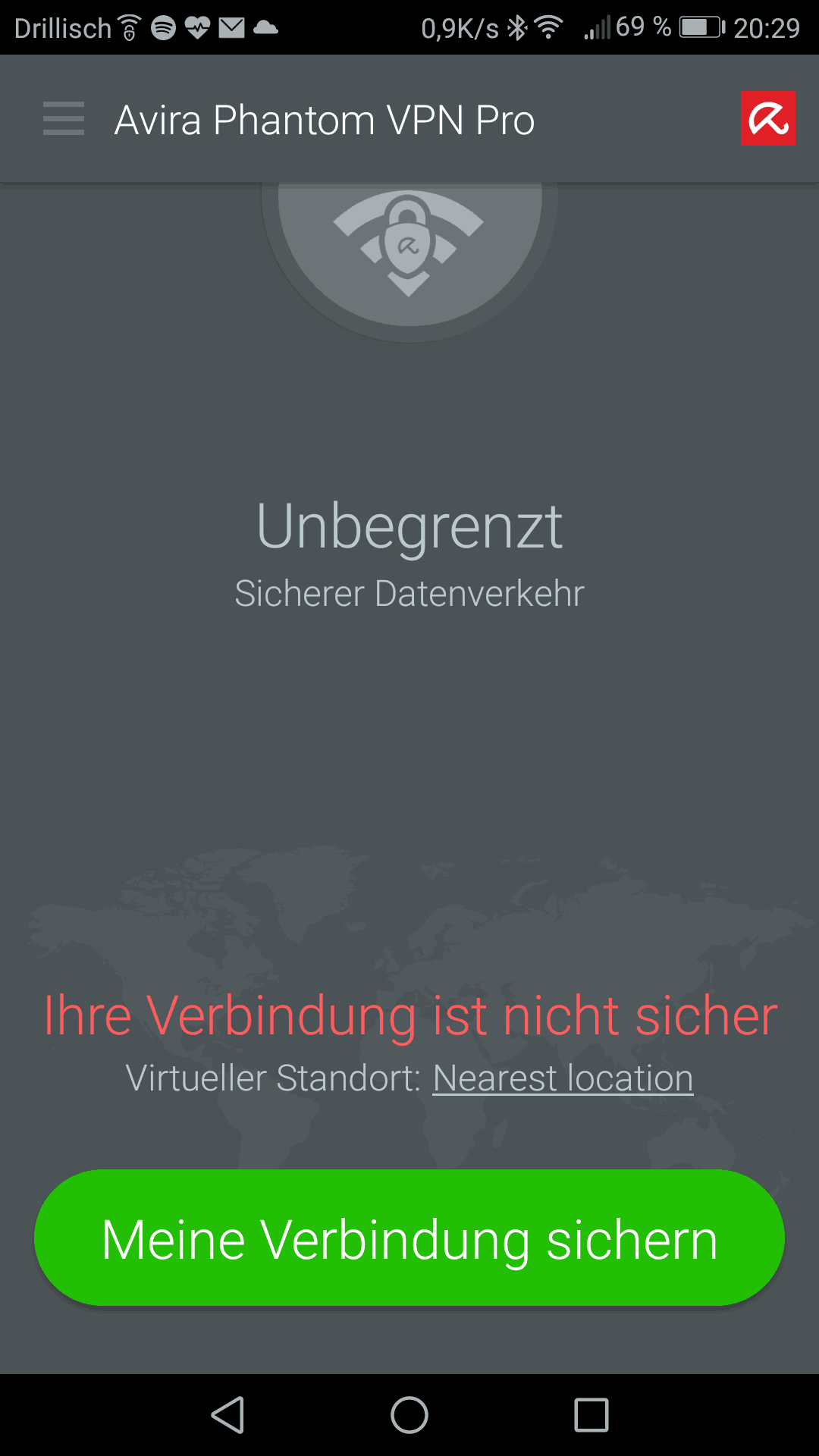
Task: Tap the red Avira logo icon
Action: click(x=768, y=118)
